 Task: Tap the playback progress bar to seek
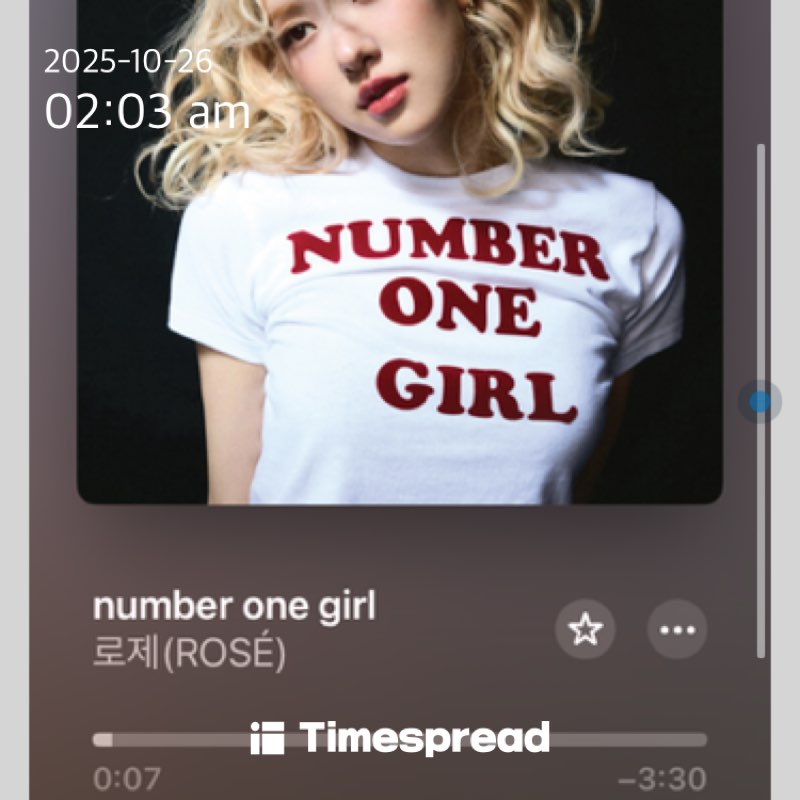coord(400,740)
